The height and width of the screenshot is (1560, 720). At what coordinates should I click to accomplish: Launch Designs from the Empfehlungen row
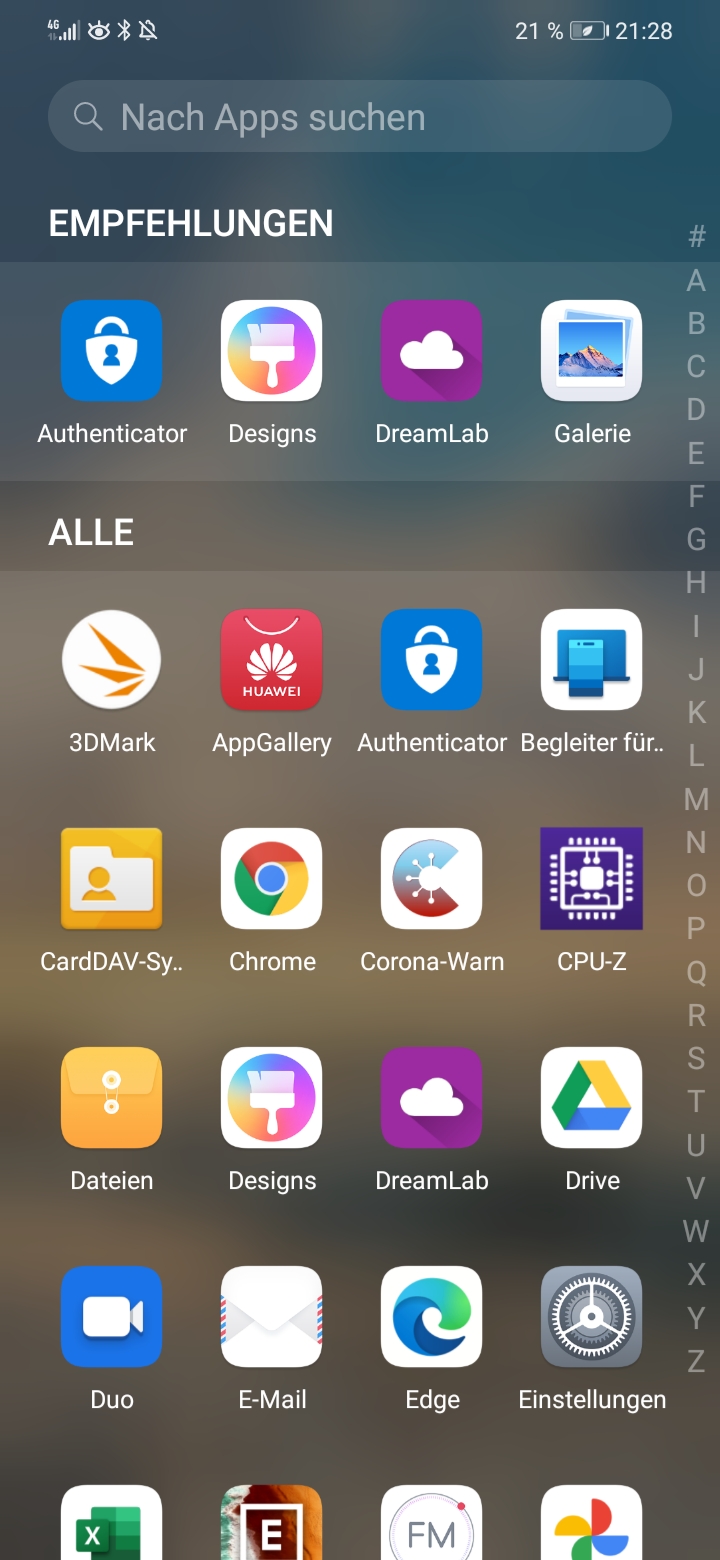271,351
